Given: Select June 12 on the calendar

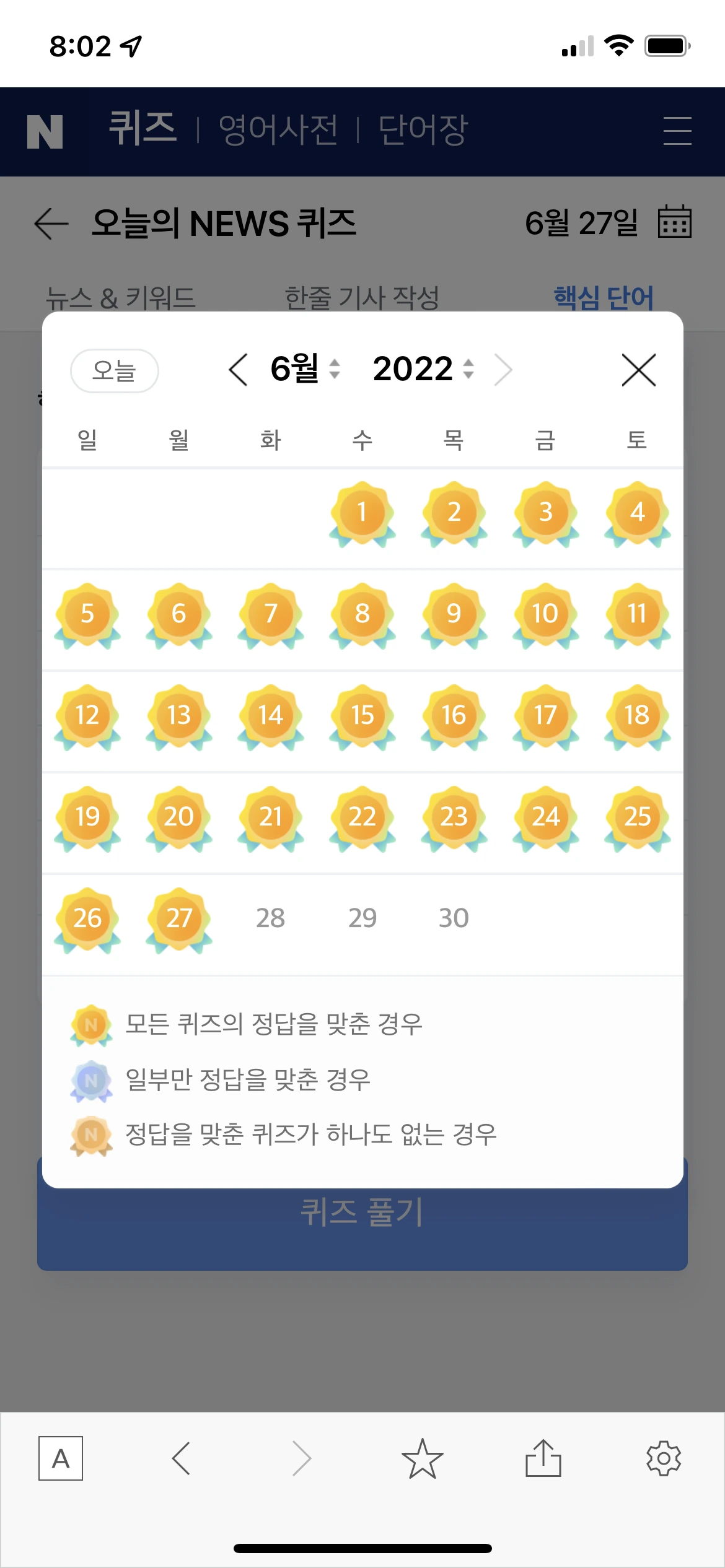Looking at the screenshot, I should [x=87, y=716].
